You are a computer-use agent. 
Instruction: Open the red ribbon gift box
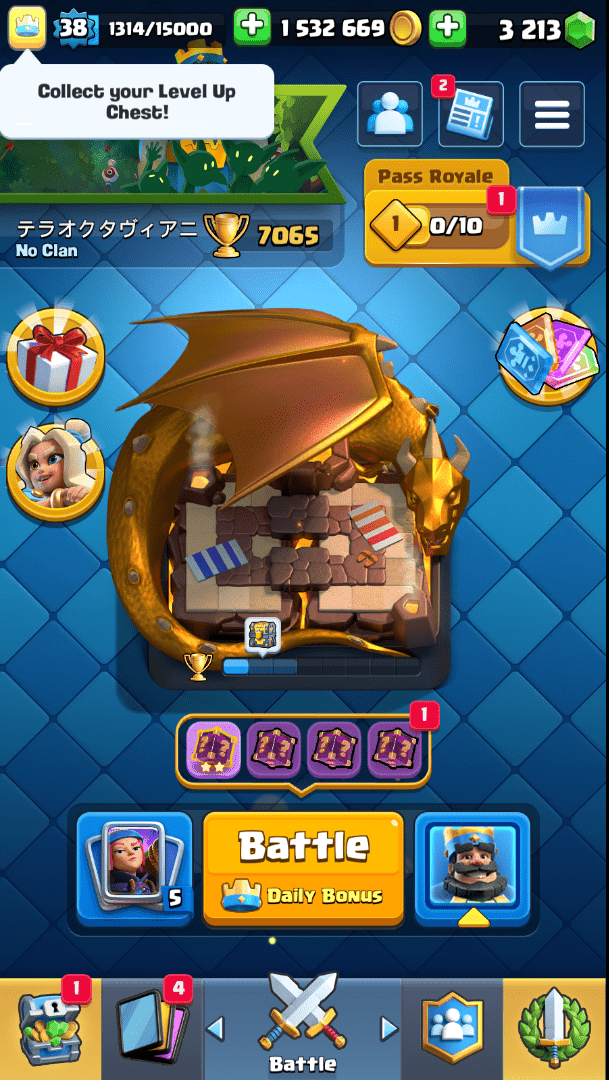pyautogui.click(x=55, y=357)
